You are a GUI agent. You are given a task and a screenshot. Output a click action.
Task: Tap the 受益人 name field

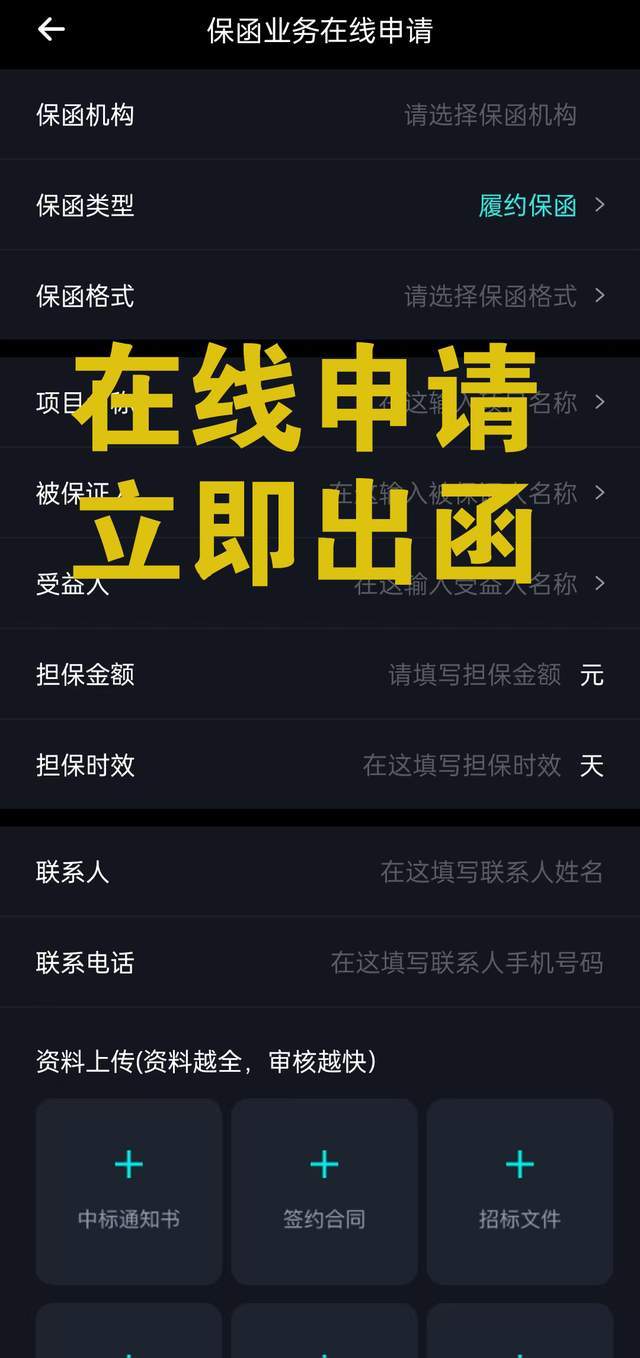click(320, 583)
